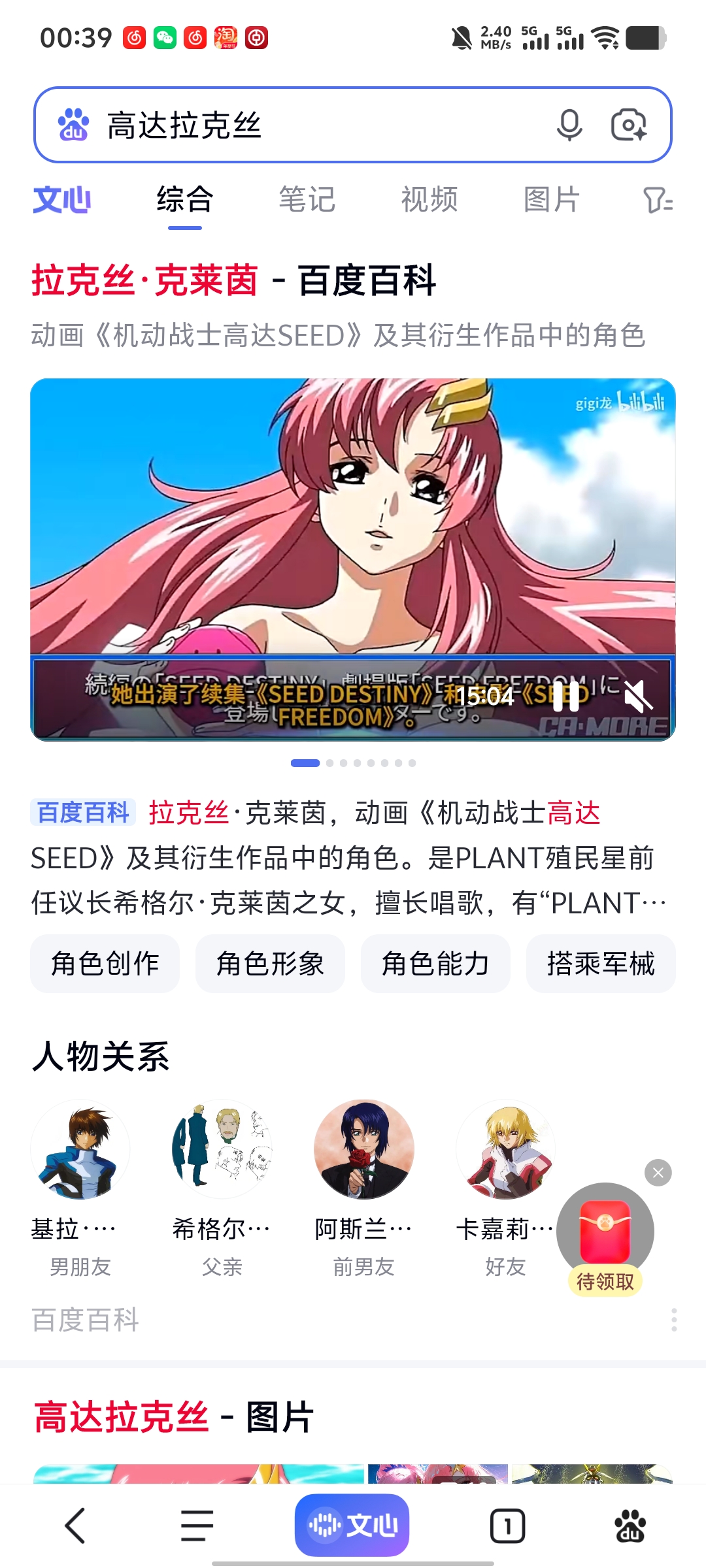Claim the 待领取 red packet
The height and width of the screenshot is (1568, 706).
coord(605,1239)
